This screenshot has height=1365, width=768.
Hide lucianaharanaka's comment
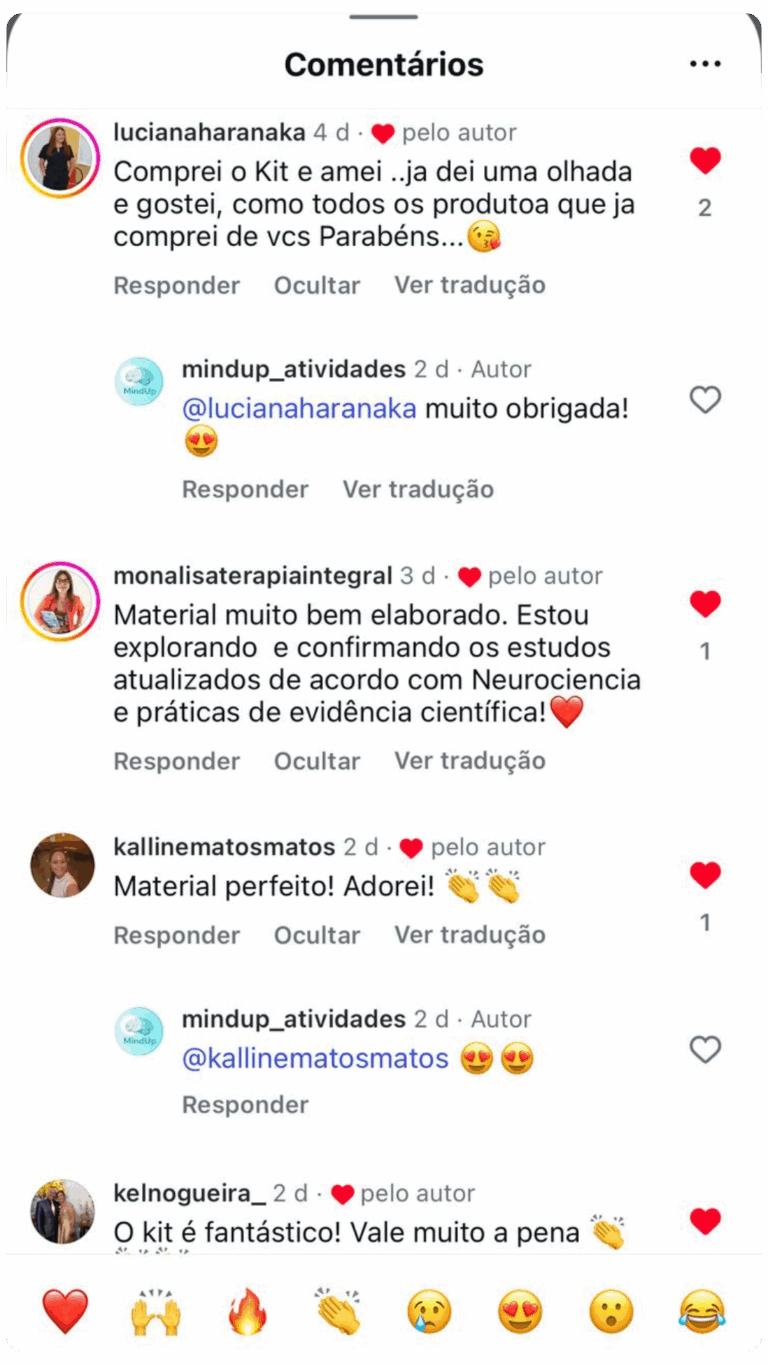pyautogui.click(x=317, y=285)
